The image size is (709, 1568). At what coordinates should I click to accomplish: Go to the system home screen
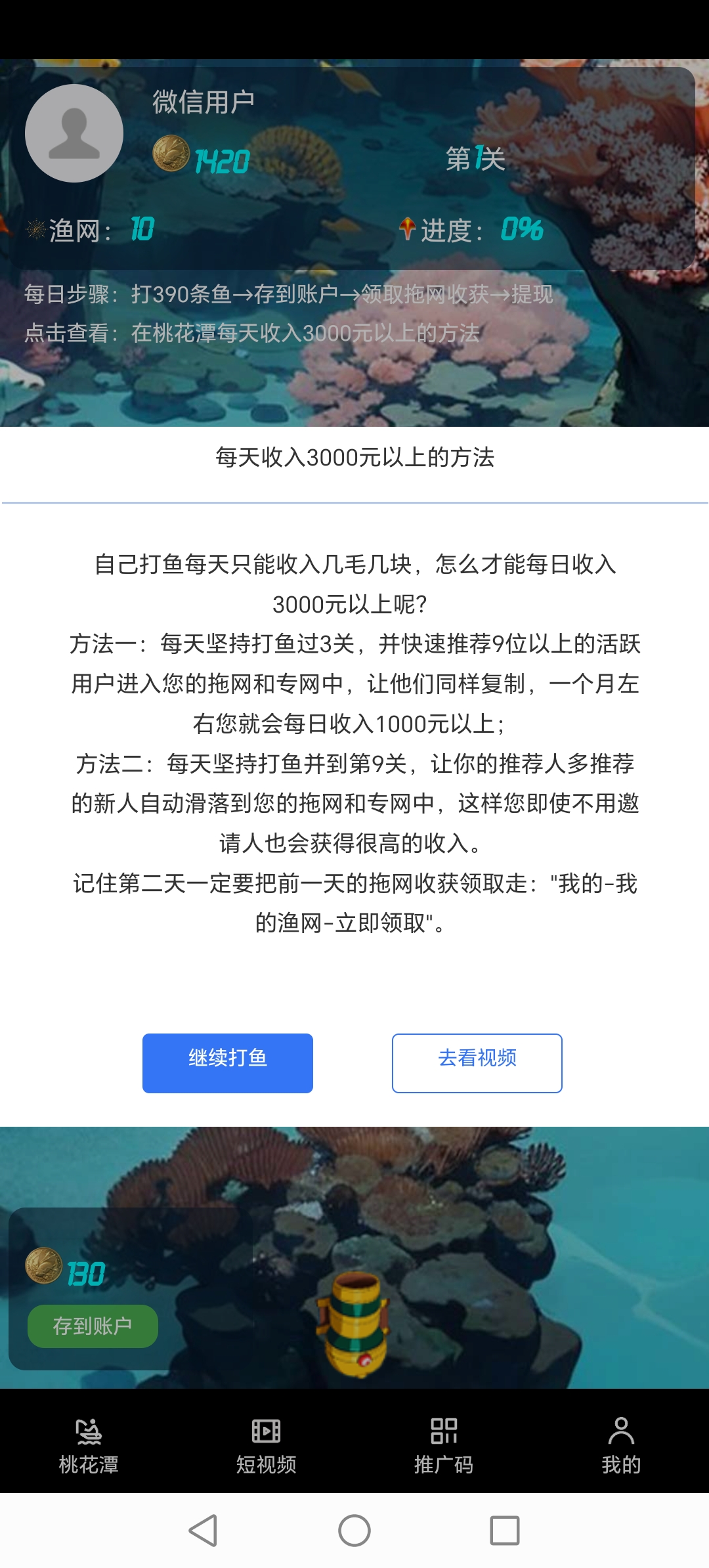click(354, 1531)
